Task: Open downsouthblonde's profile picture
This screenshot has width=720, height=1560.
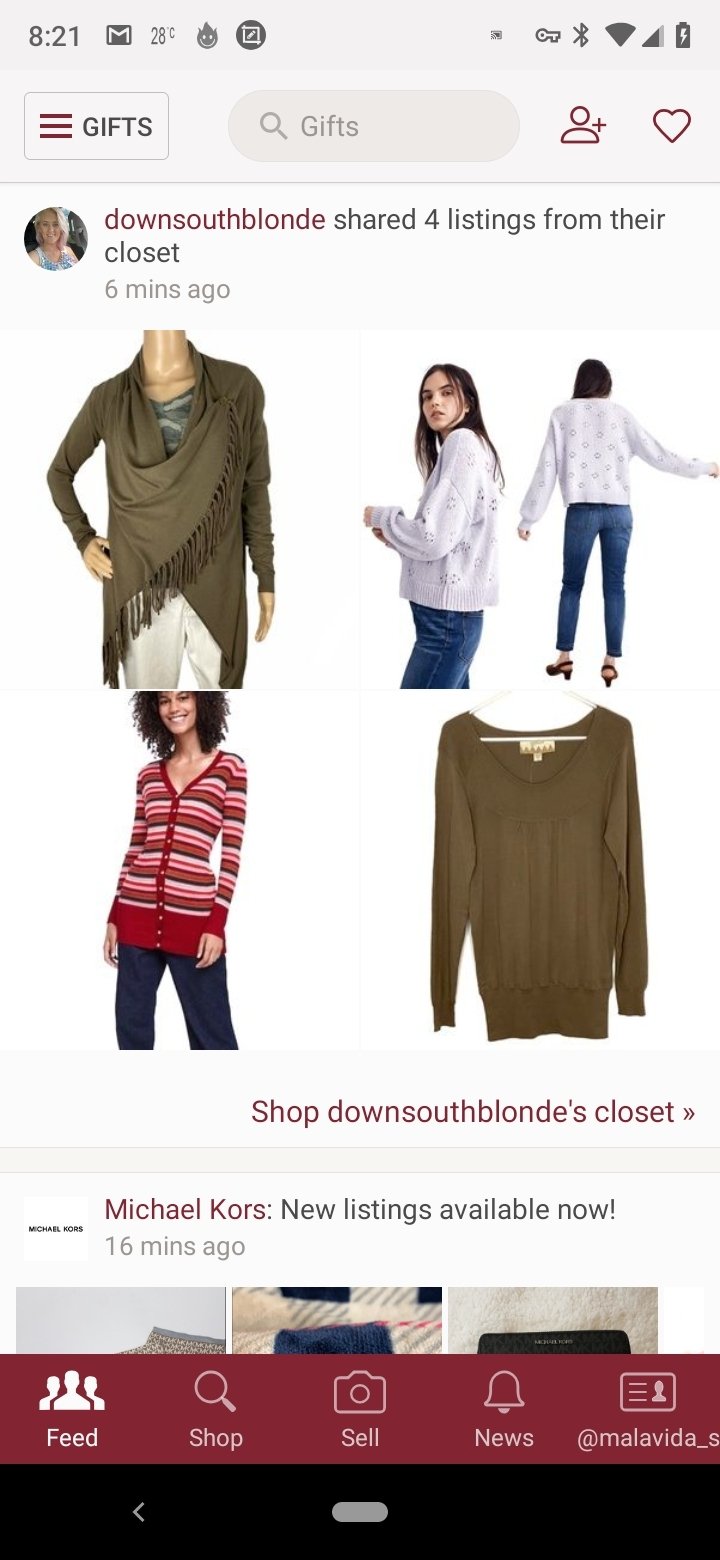Action: pyautogui.click(x=56, y=239)
